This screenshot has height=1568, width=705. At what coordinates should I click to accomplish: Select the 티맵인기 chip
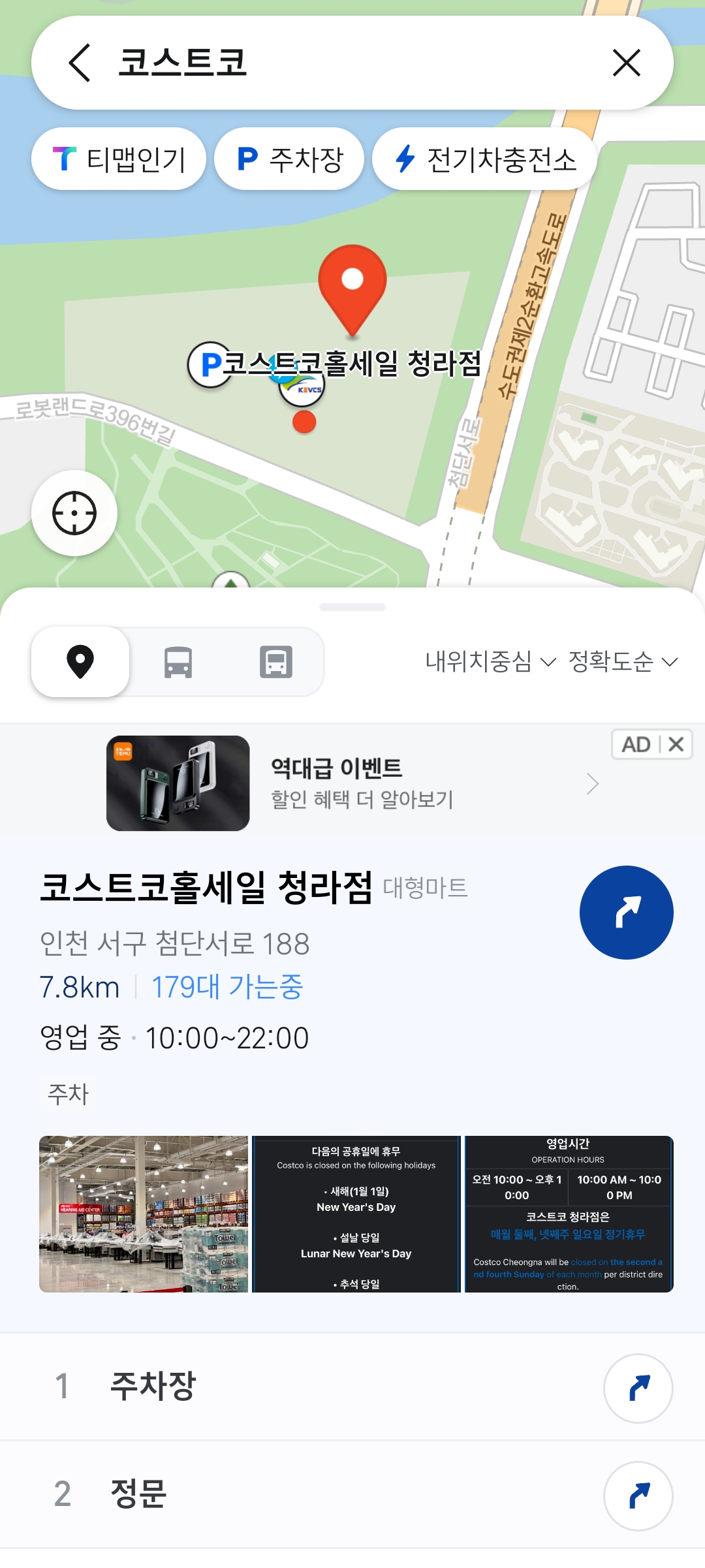tap(119, 159)
